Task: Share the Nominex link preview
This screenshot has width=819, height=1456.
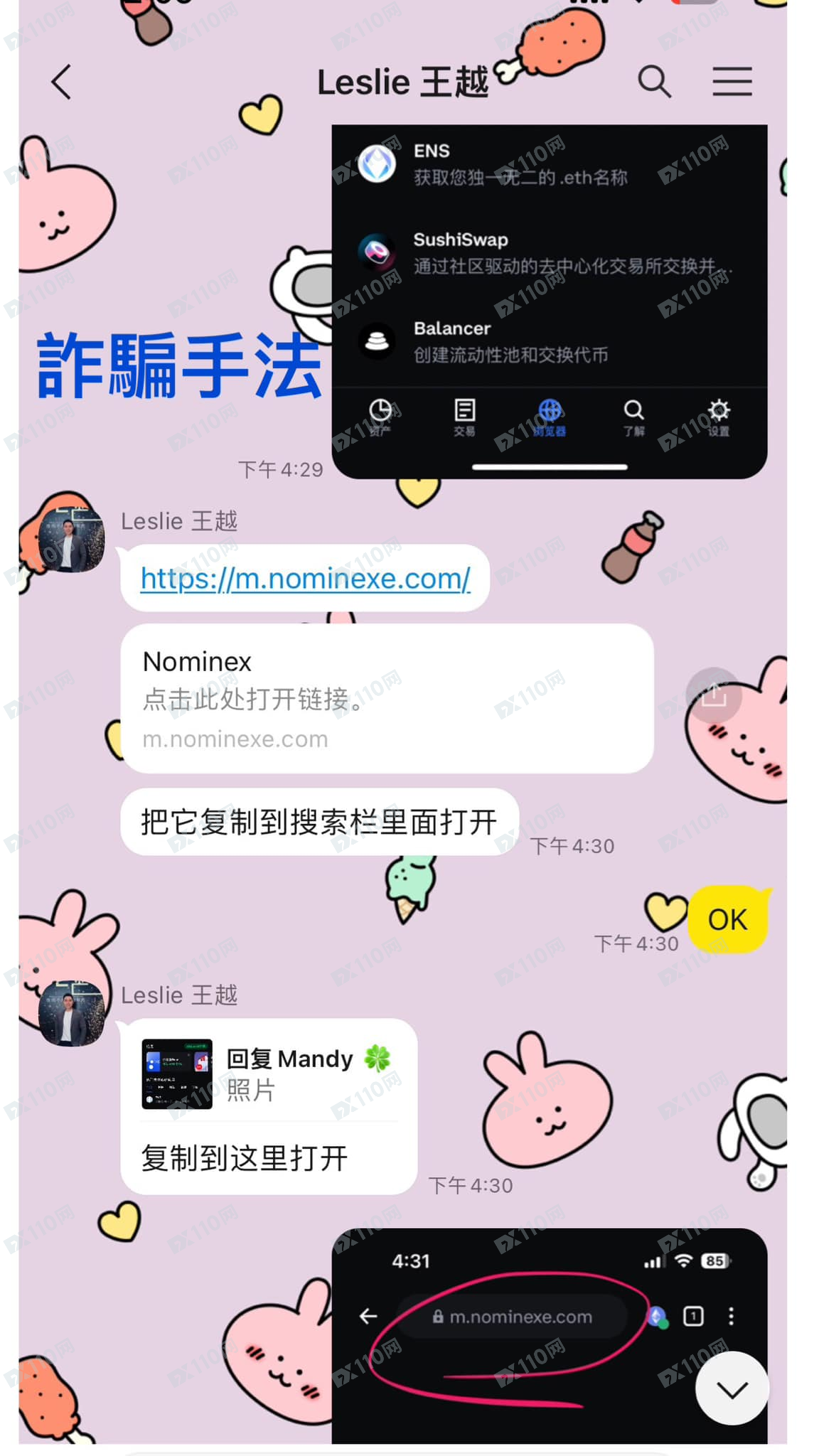Action: (x=713, y=695)
